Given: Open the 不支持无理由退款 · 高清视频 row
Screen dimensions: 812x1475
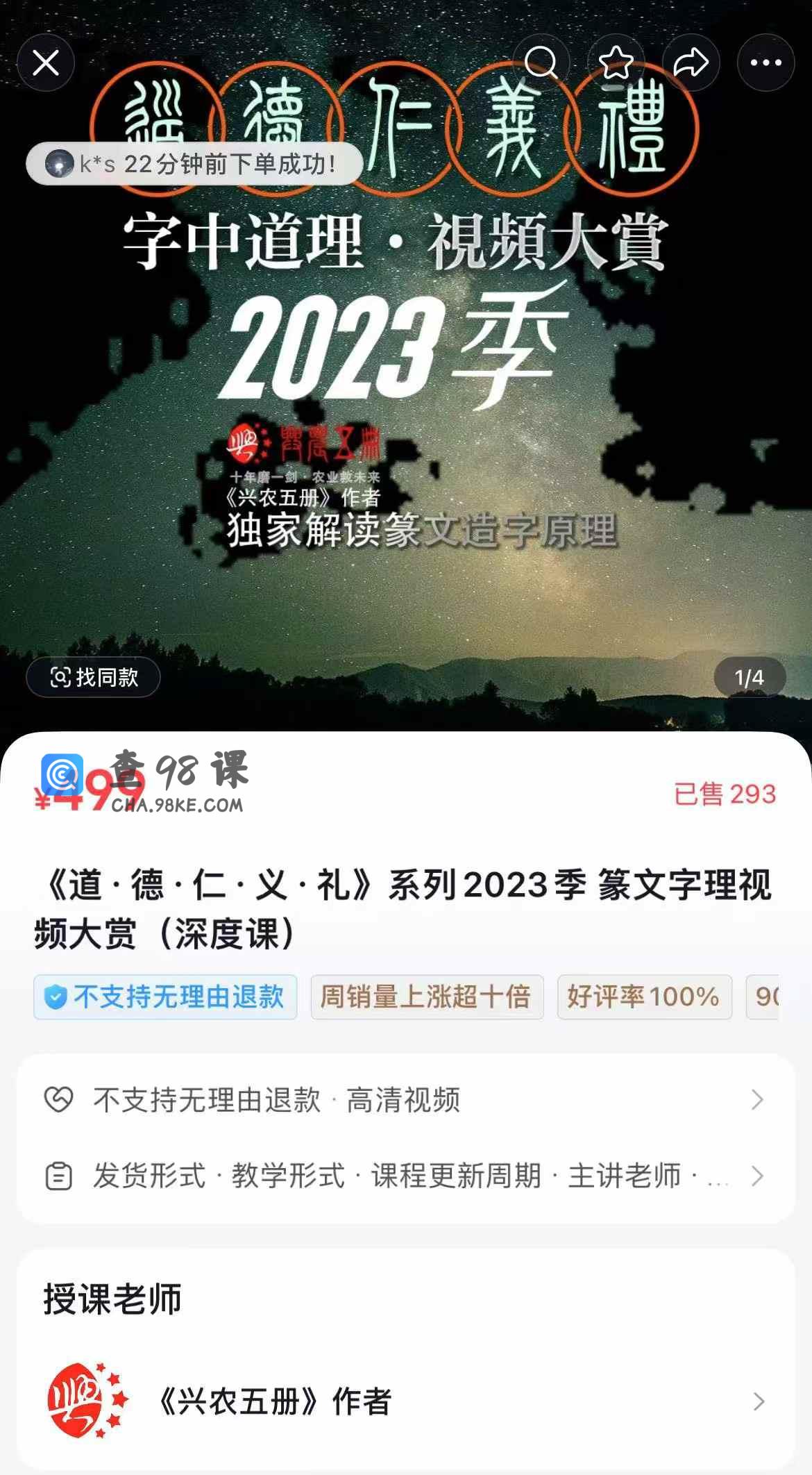Looking at the screenshot, I should (x=406, y=1100).
